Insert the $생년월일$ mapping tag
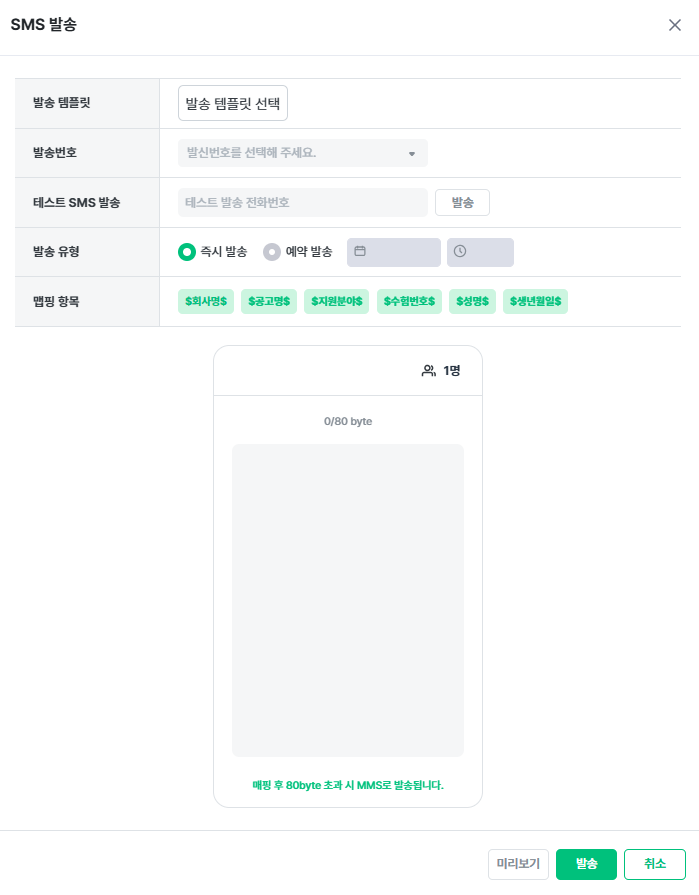This screenshot has height=895, width=699. 535,301
